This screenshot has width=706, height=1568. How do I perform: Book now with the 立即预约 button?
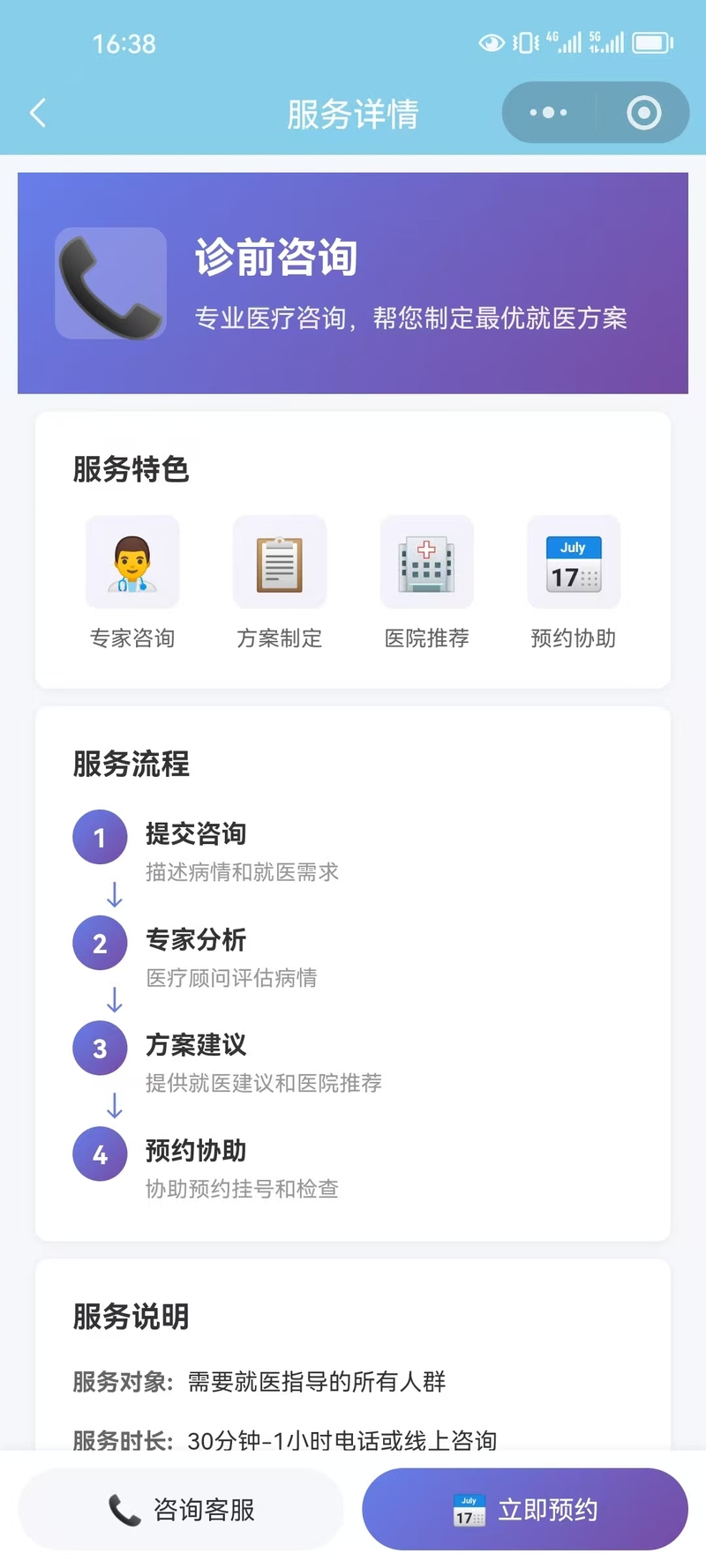pos(525,1510)
